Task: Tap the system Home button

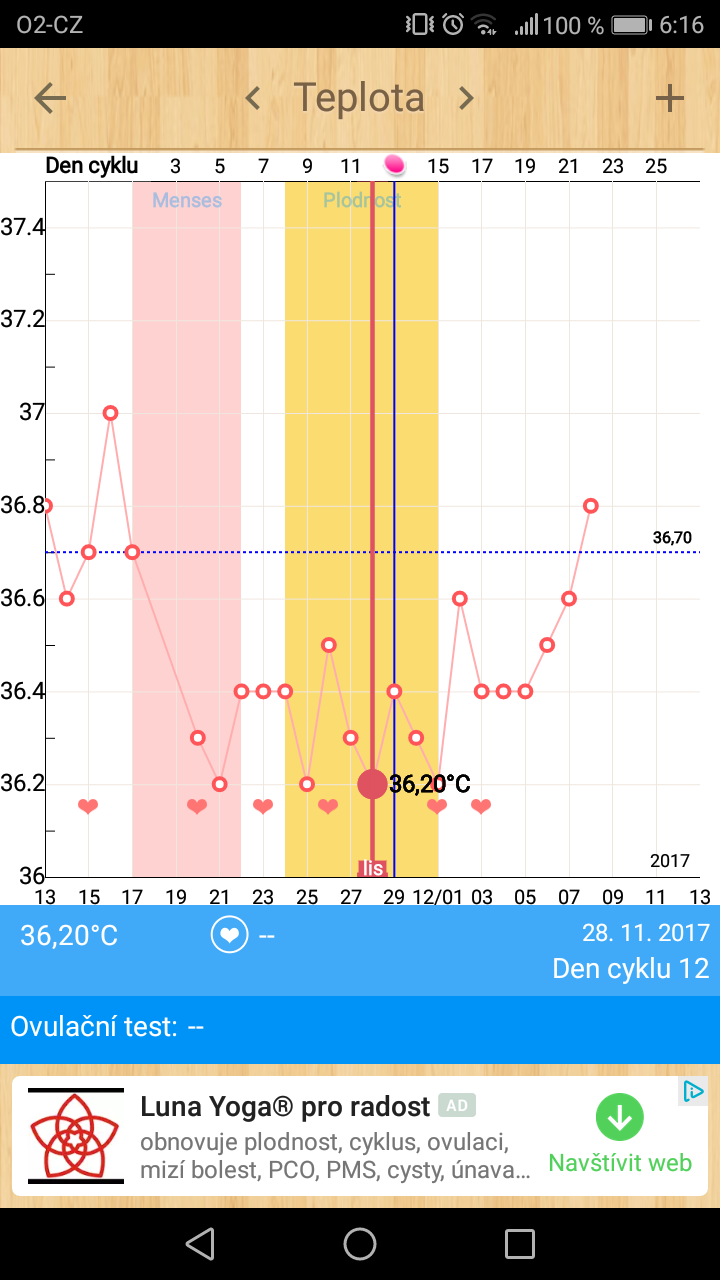Action: coord(360,1244)
